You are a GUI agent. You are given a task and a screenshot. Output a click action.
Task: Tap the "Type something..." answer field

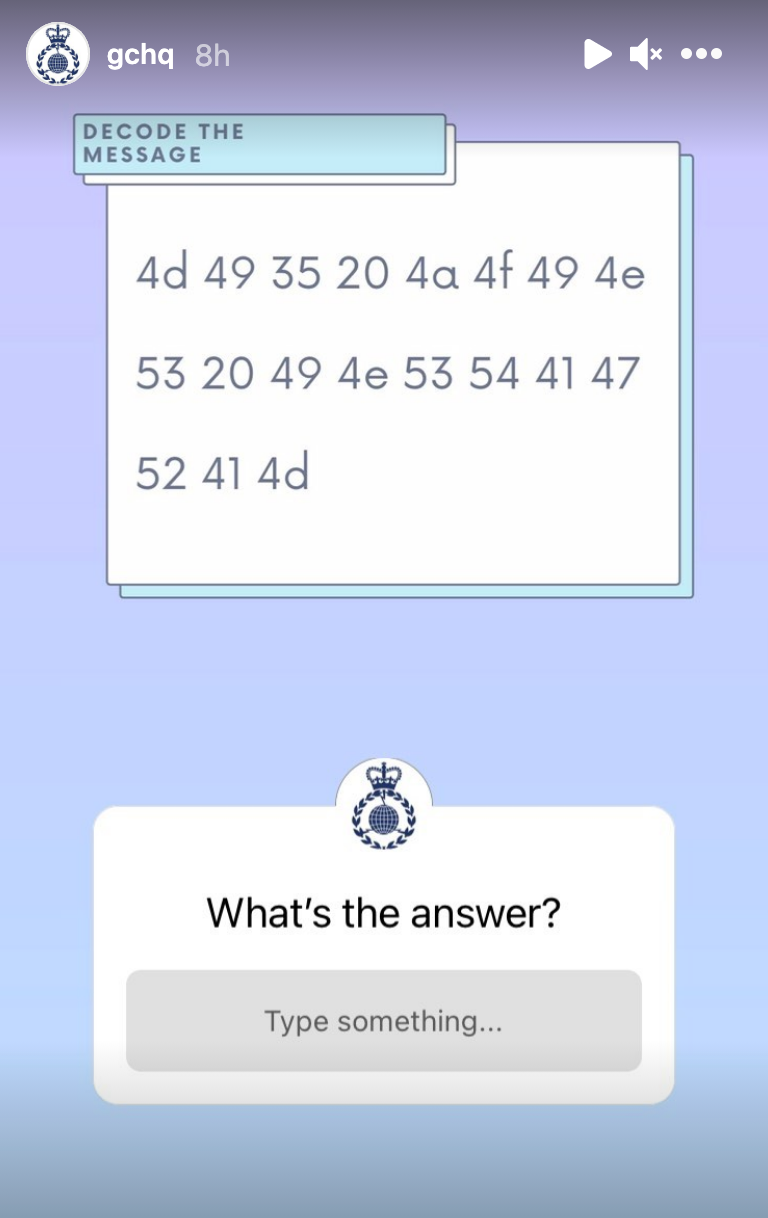click(x=383, y=1021)
